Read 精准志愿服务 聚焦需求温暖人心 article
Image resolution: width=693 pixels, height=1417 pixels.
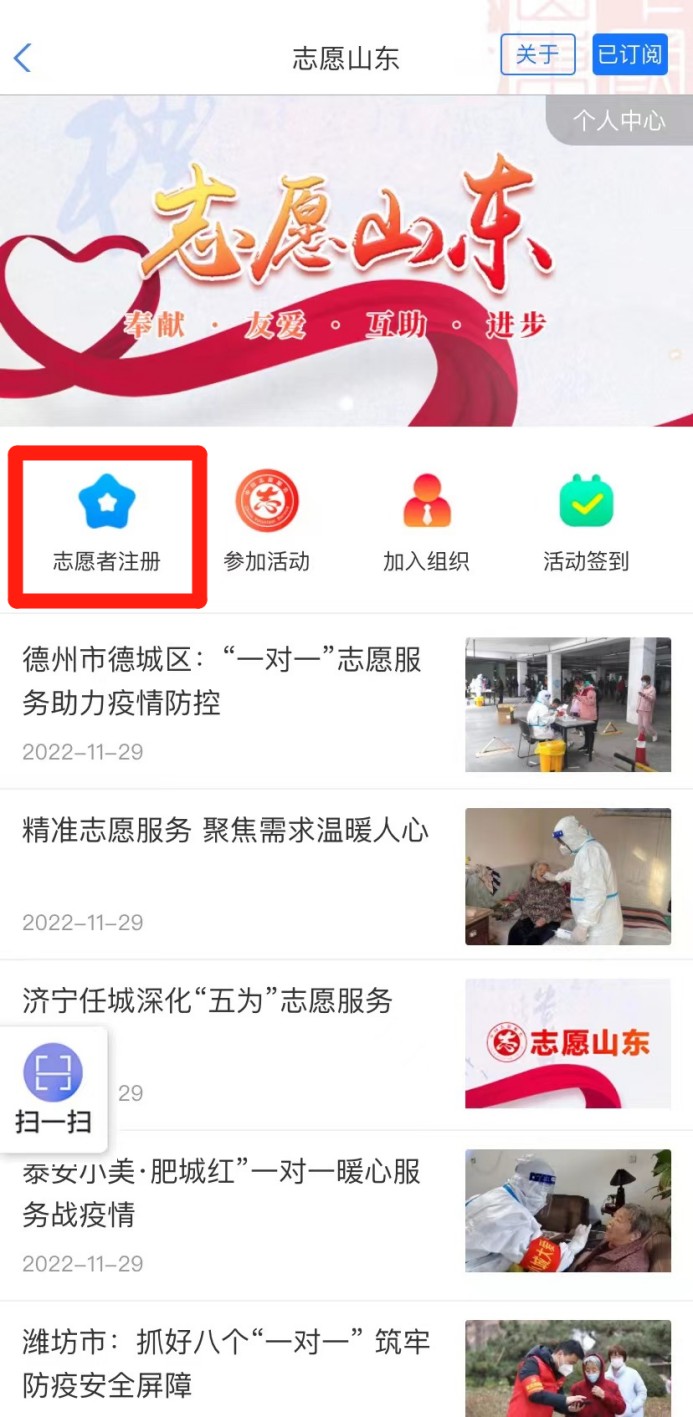click(x=226, y=831)
